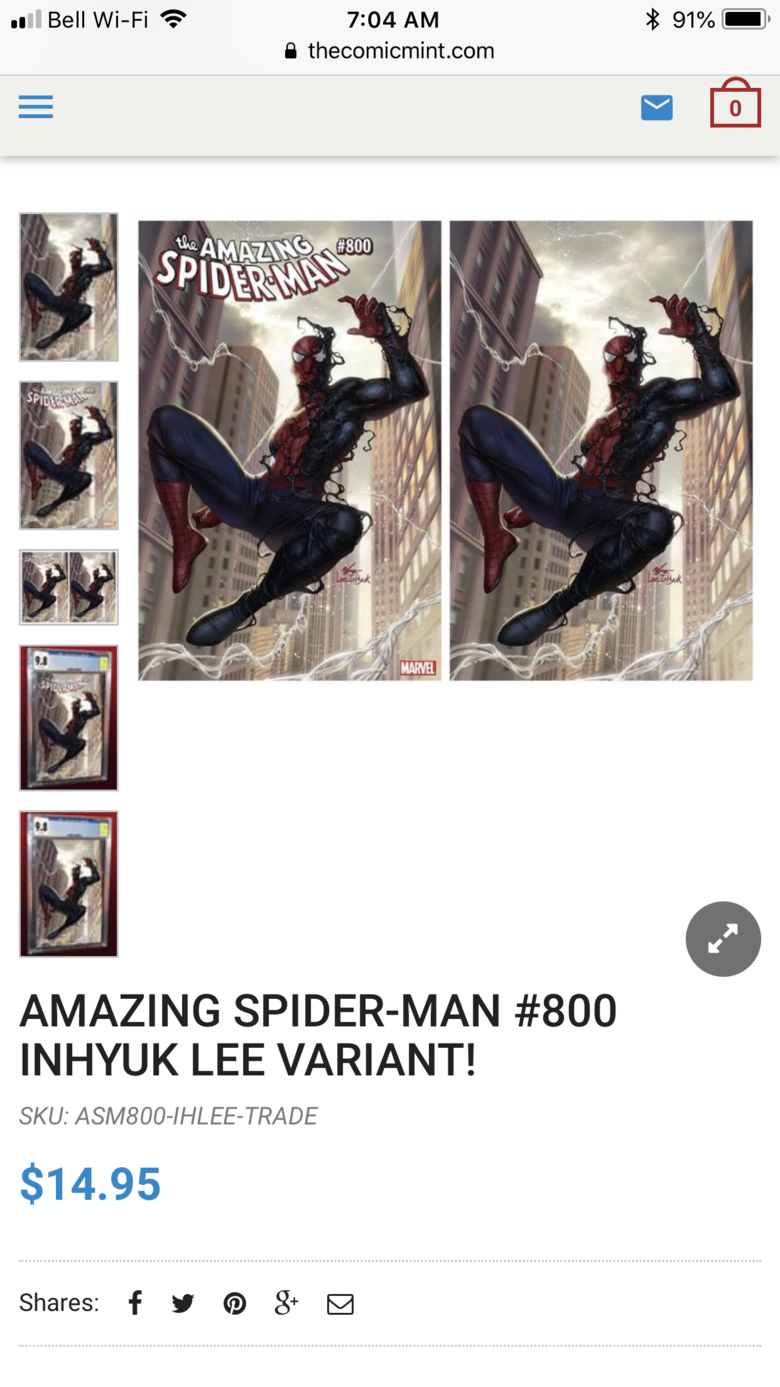
Task: Share this comic on Twitter
Action: pos(182,1303)
